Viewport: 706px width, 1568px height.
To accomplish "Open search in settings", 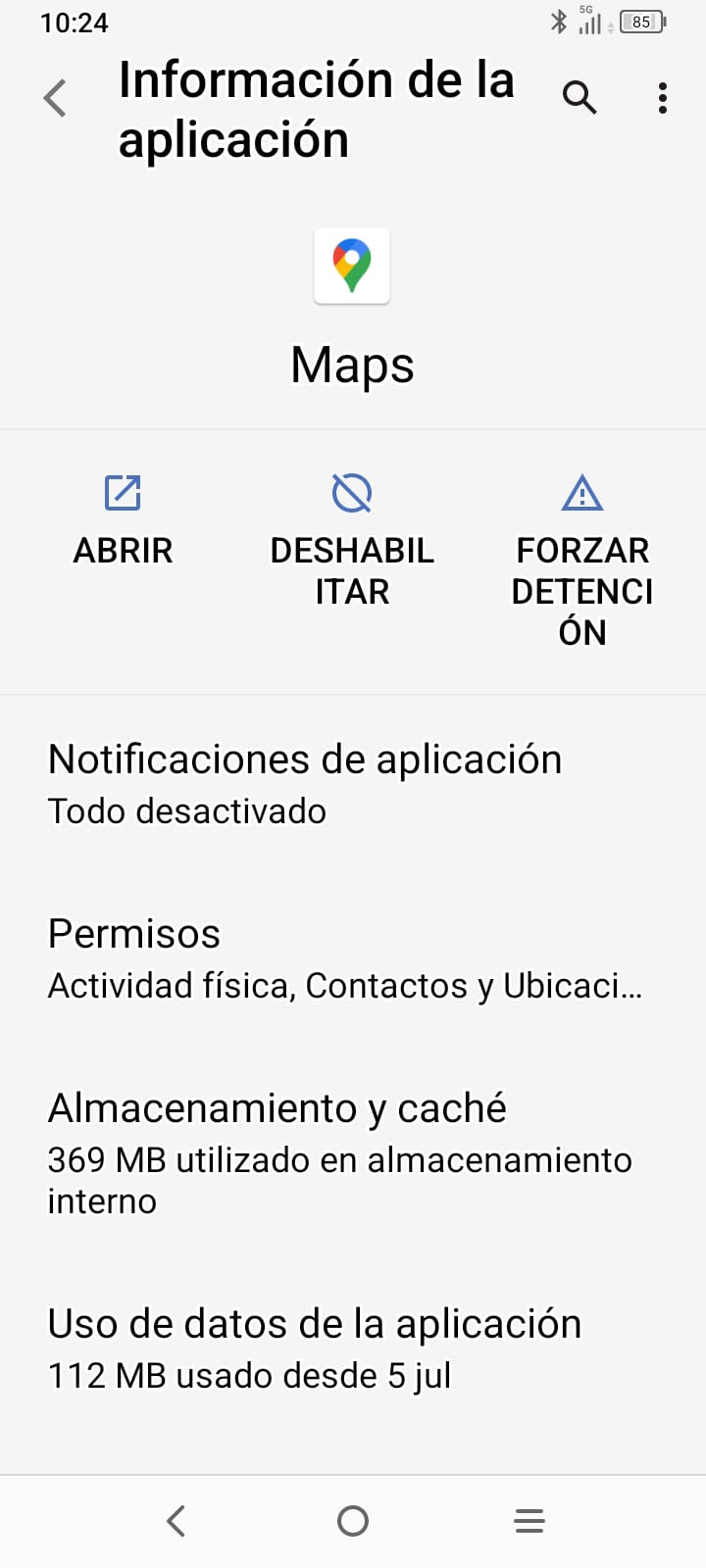I will tap(579, 97).
